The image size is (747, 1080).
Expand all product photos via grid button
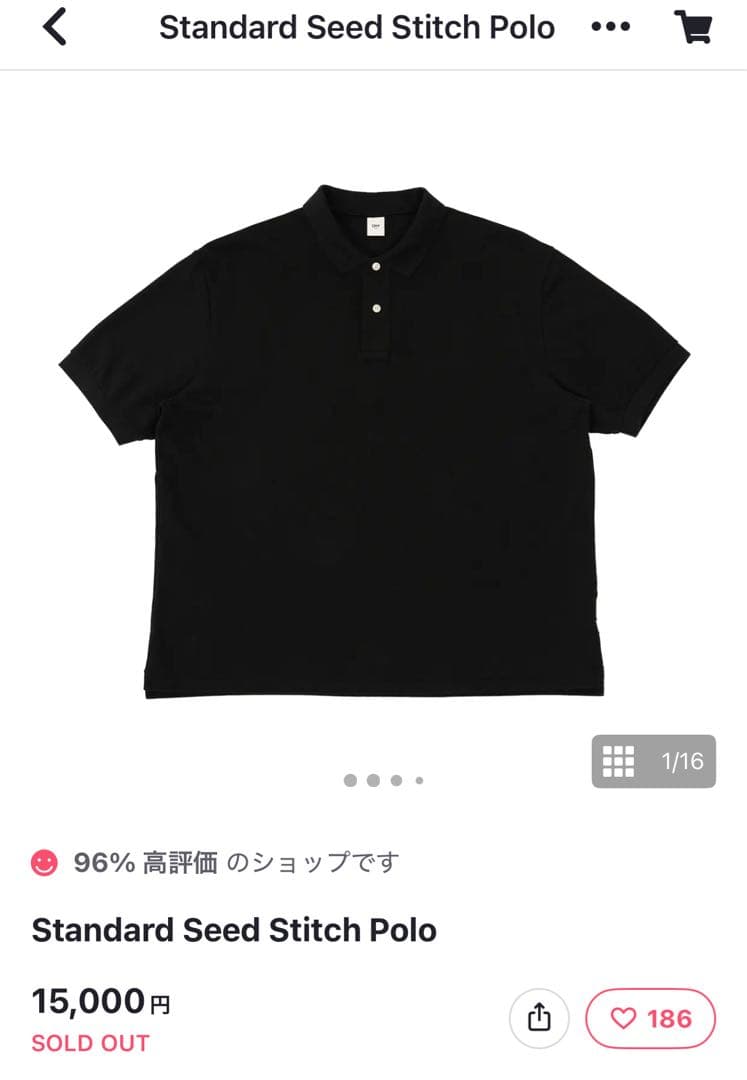[620, 761]
